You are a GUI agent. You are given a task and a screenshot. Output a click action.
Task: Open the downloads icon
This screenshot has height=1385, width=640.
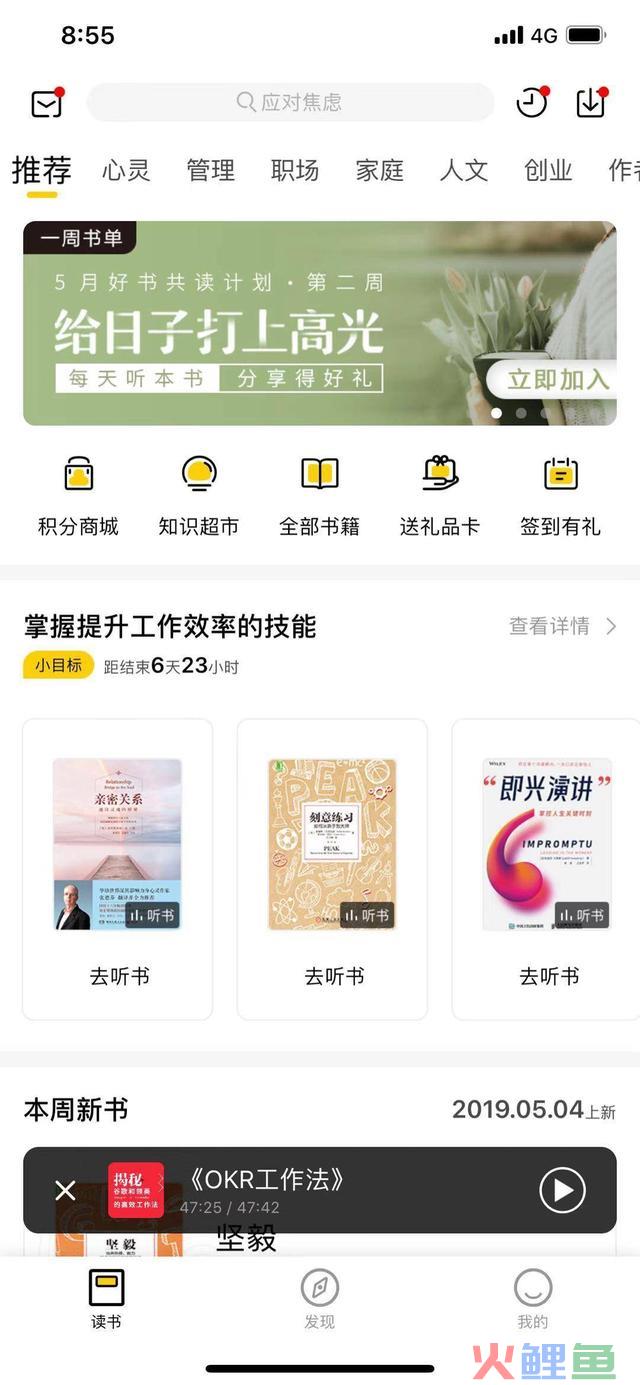pos(591,103)
